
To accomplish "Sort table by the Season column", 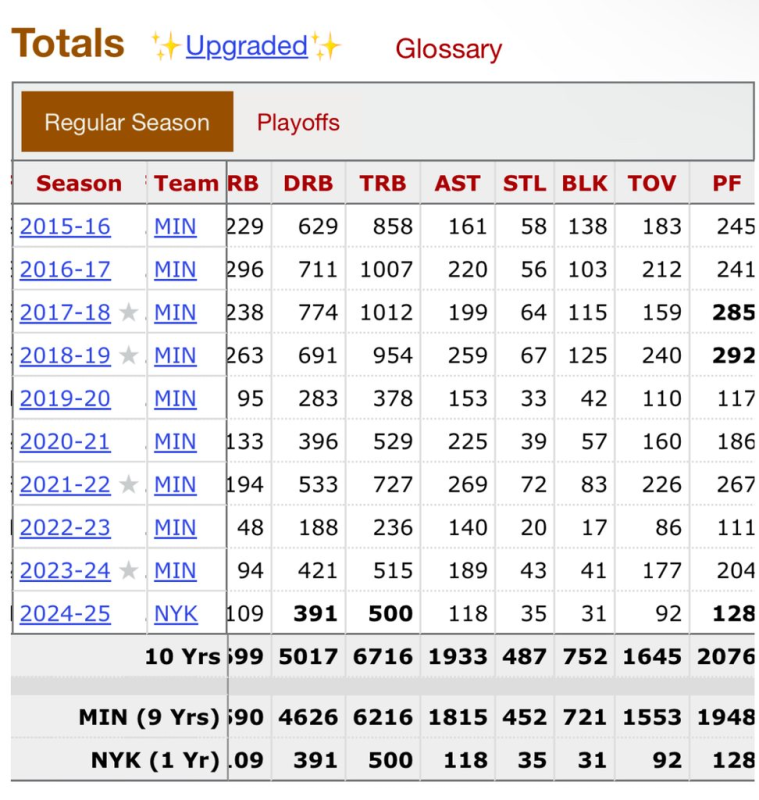I will point(79,184).
